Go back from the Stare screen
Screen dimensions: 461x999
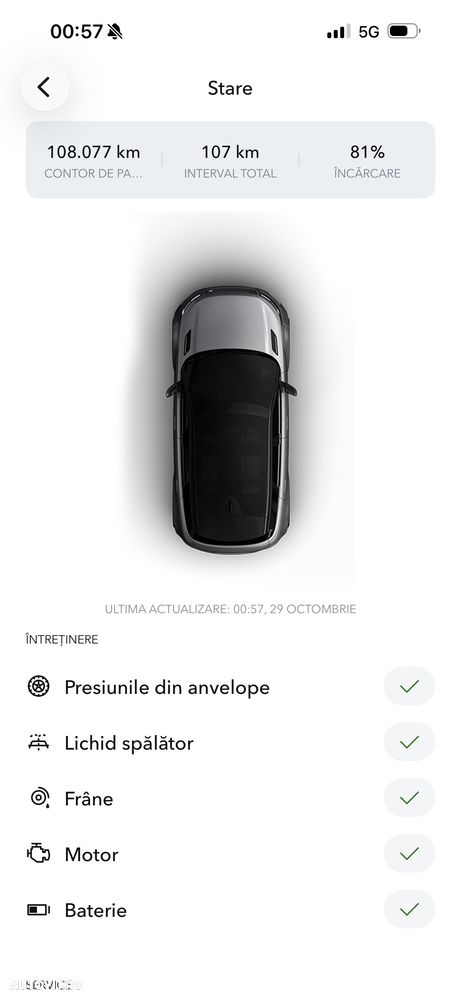click(x=45, y=87)
